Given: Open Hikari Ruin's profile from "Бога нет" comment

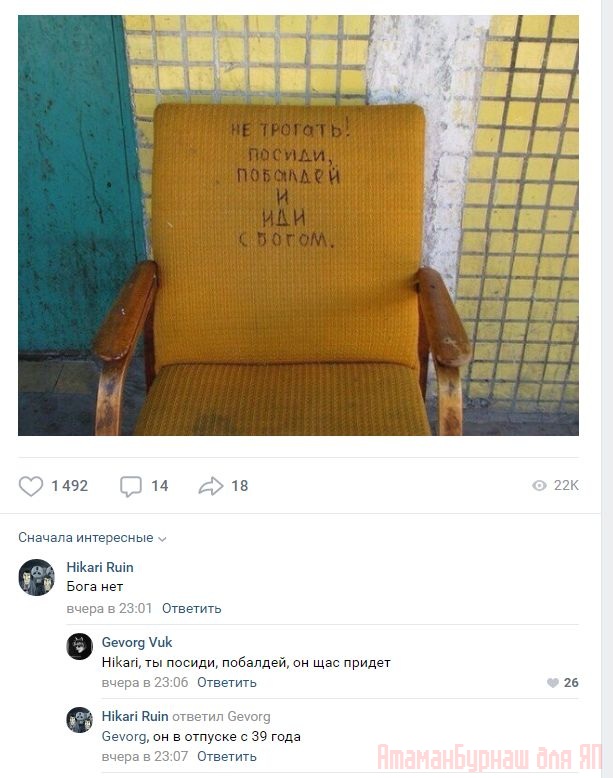Looking at the screenshot, I should tap(100, 567).
